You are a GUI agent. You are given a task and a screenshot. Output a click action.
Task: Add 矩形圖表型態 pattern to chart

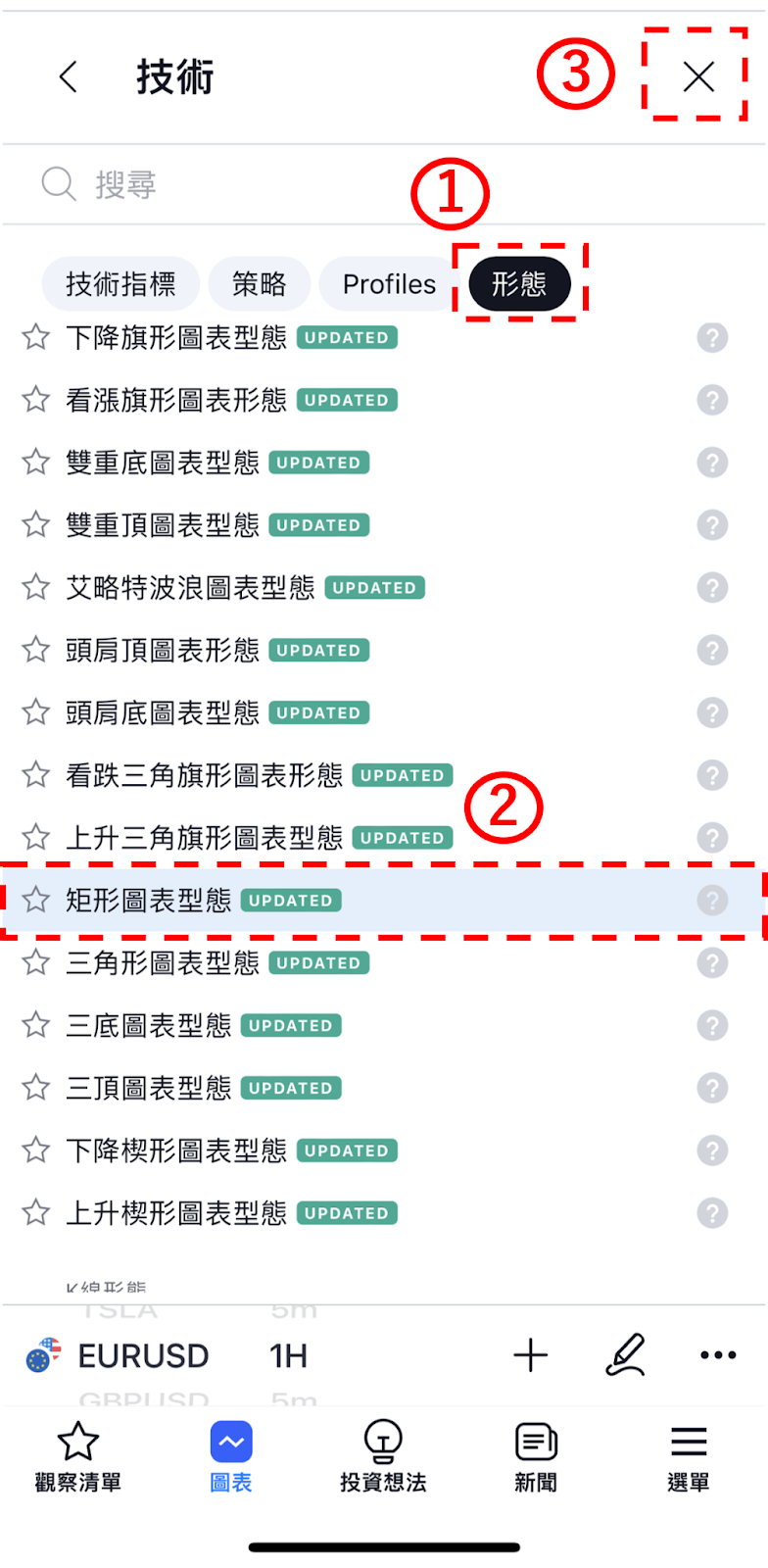(149, 900)
